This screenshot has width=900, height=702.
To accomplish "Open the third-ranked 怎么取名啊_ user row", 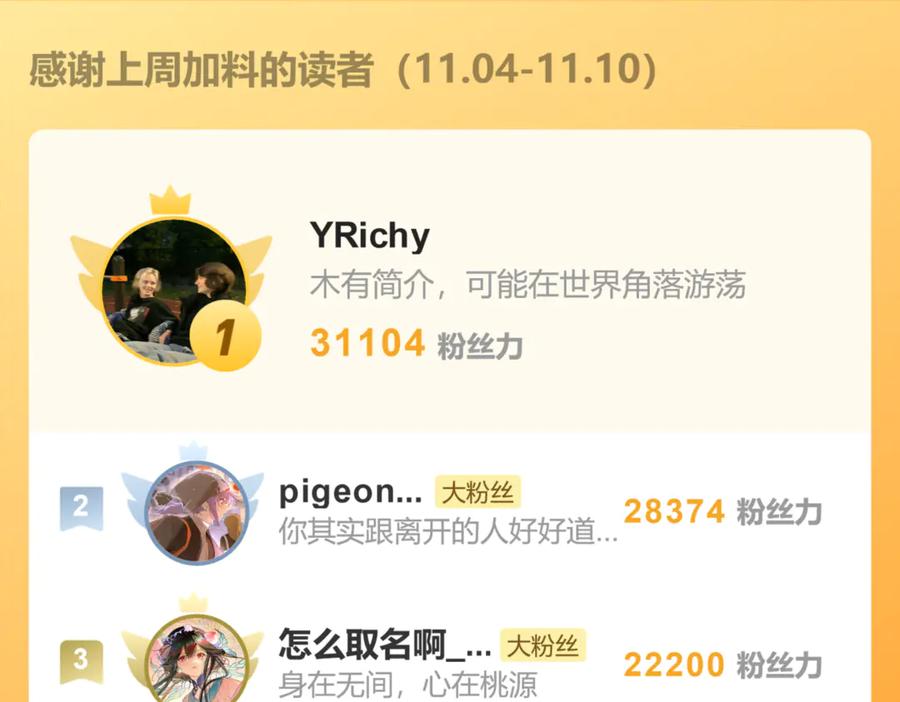I will tap(450, 658).
